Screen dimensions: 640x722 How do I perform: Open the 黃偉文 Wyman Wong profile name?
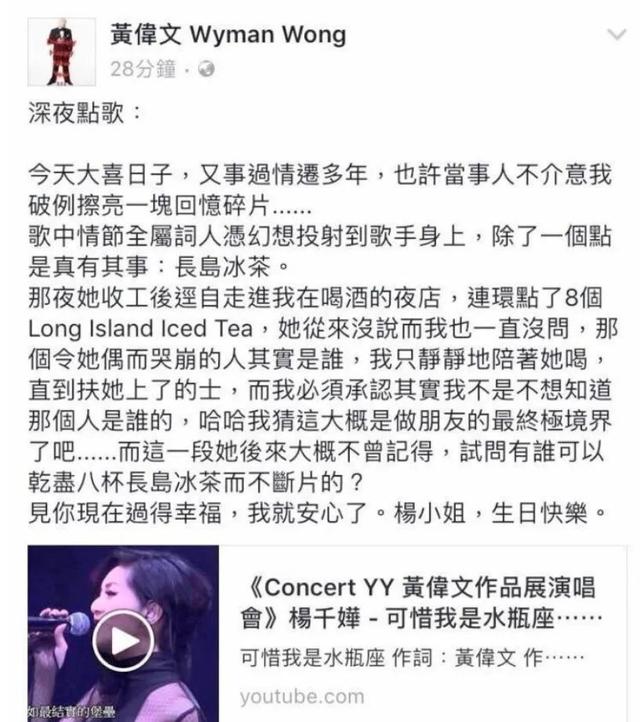[x=227, y=35]
